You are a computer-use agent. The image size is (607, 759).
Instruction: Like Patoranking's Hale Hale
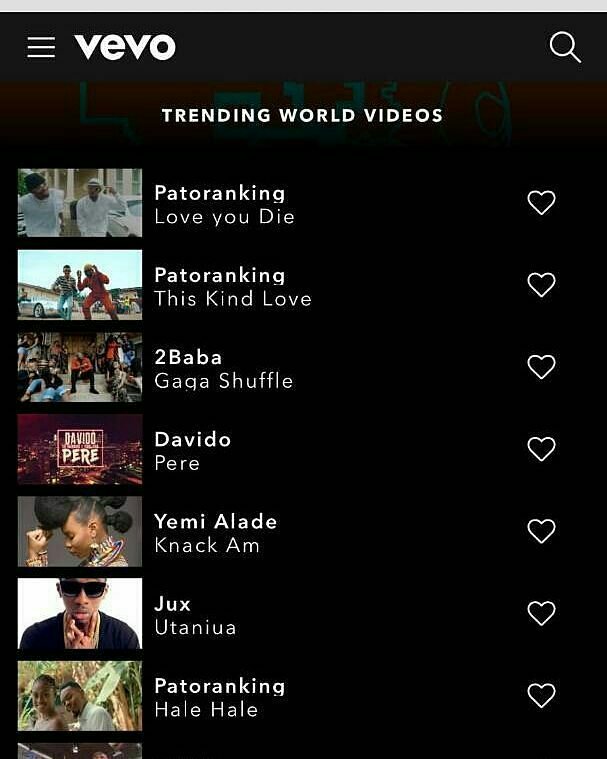click(x=541, y=695)
